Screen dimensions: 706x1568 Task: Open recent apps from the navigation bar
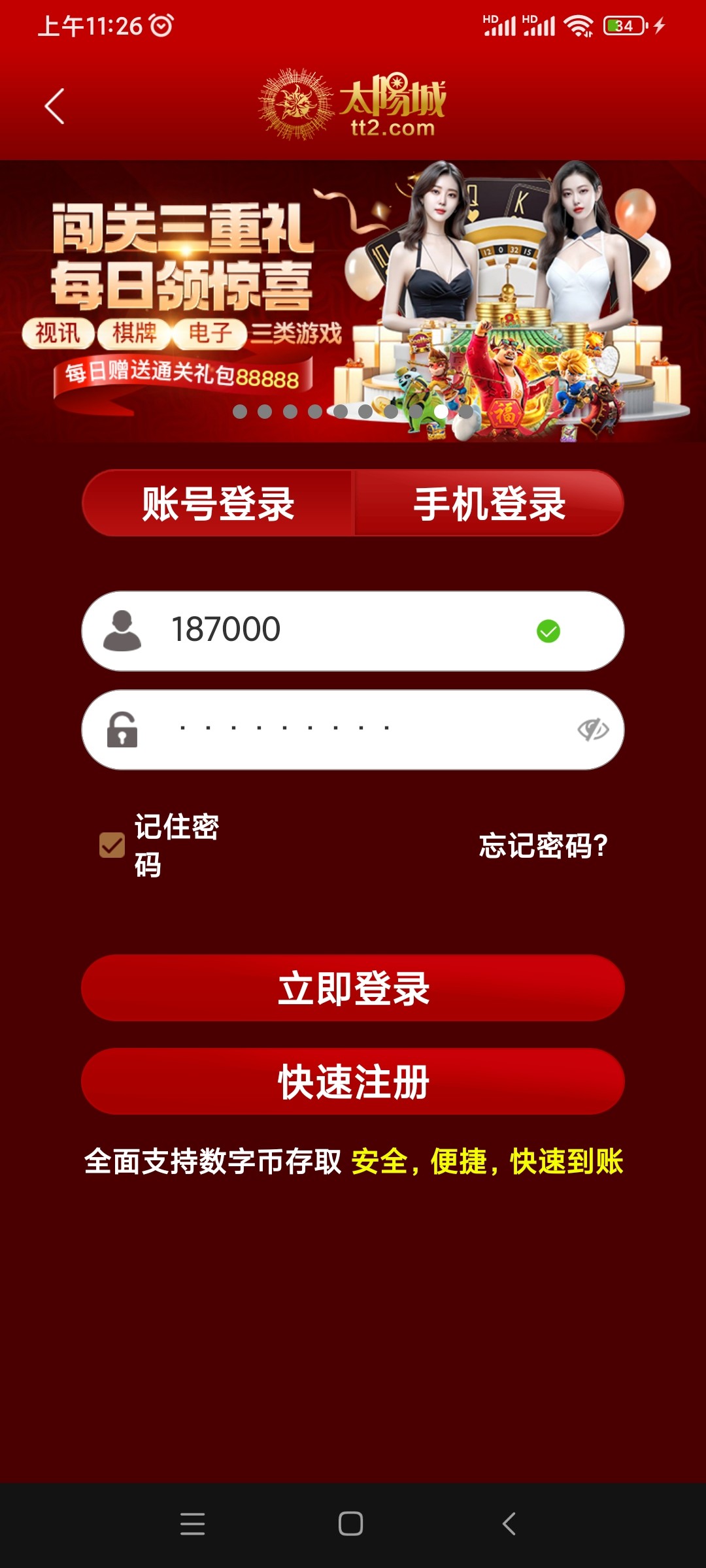(193, 1524)
